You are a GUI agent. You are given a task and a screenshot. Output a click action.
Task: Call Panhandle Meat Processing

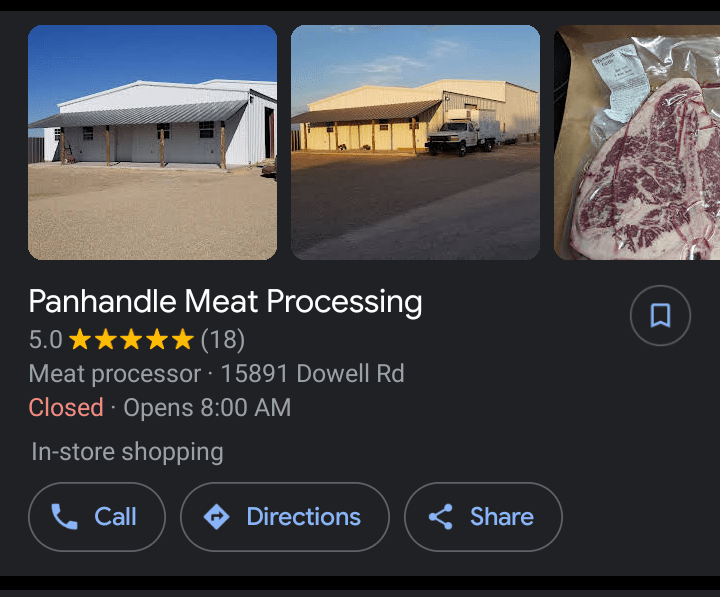click(97, 517)
